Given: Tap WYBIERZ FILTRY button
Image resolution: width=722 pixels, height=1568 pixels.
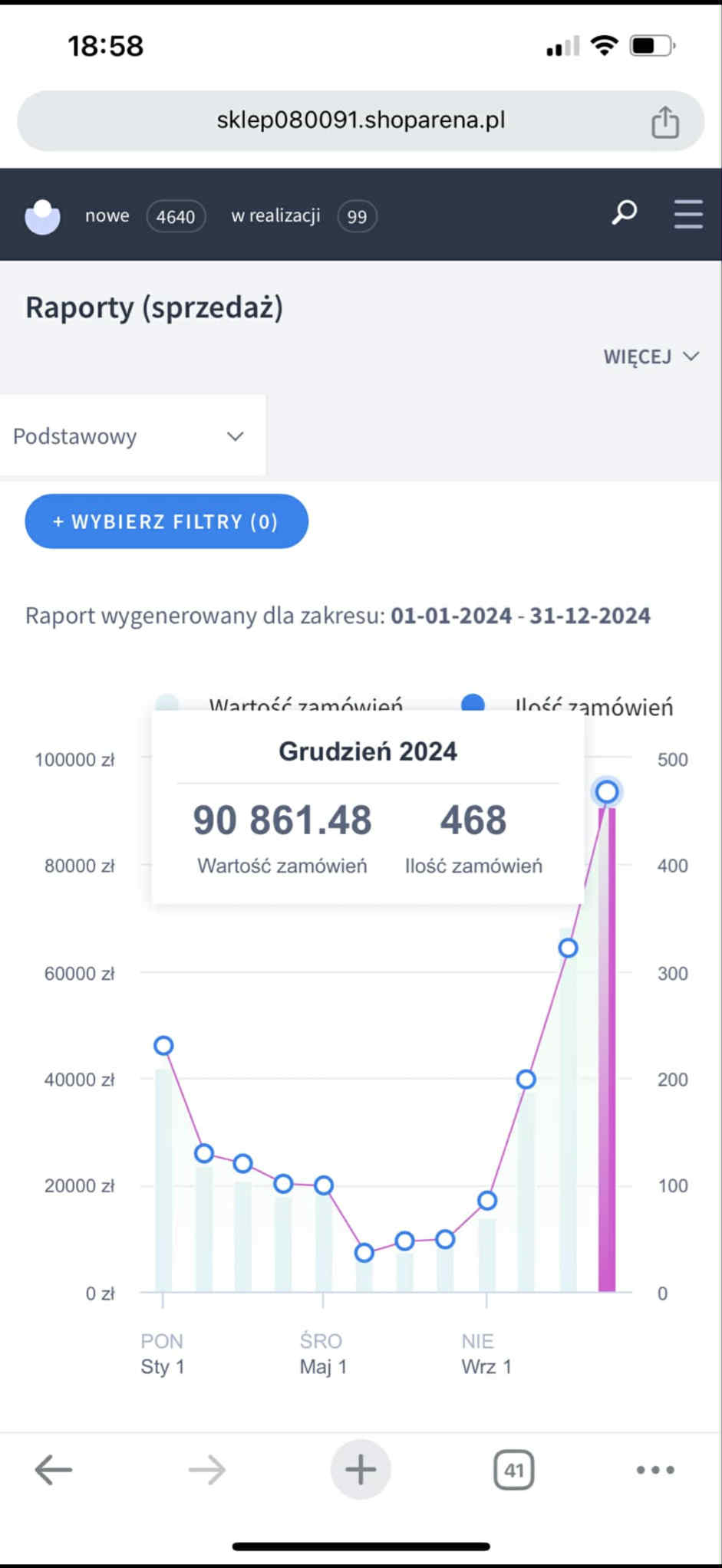Looking at the screenshot, I should point(166,521).
